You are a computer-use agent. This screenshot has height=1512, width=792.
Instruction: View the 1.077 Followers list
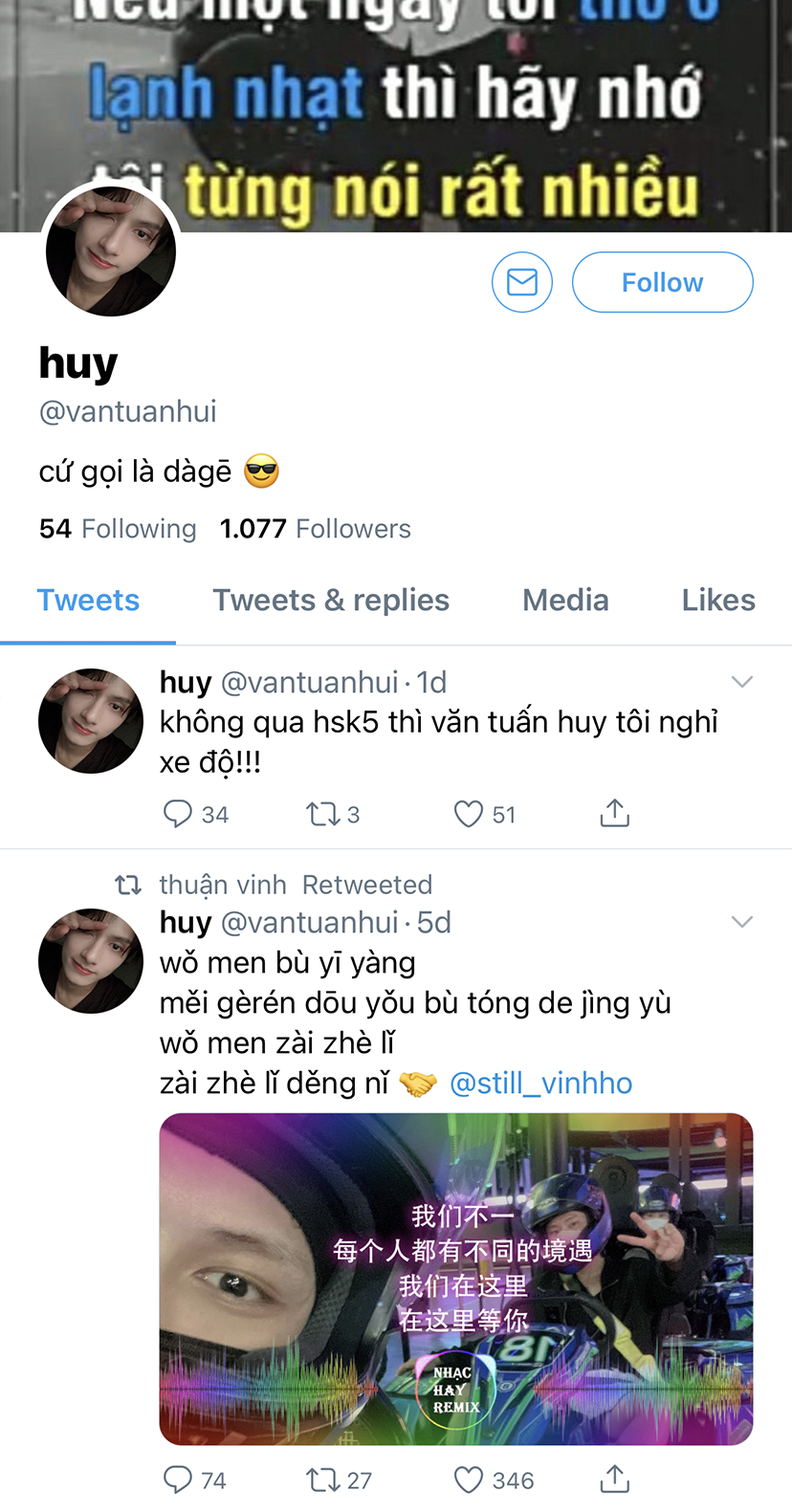point(315,529)
